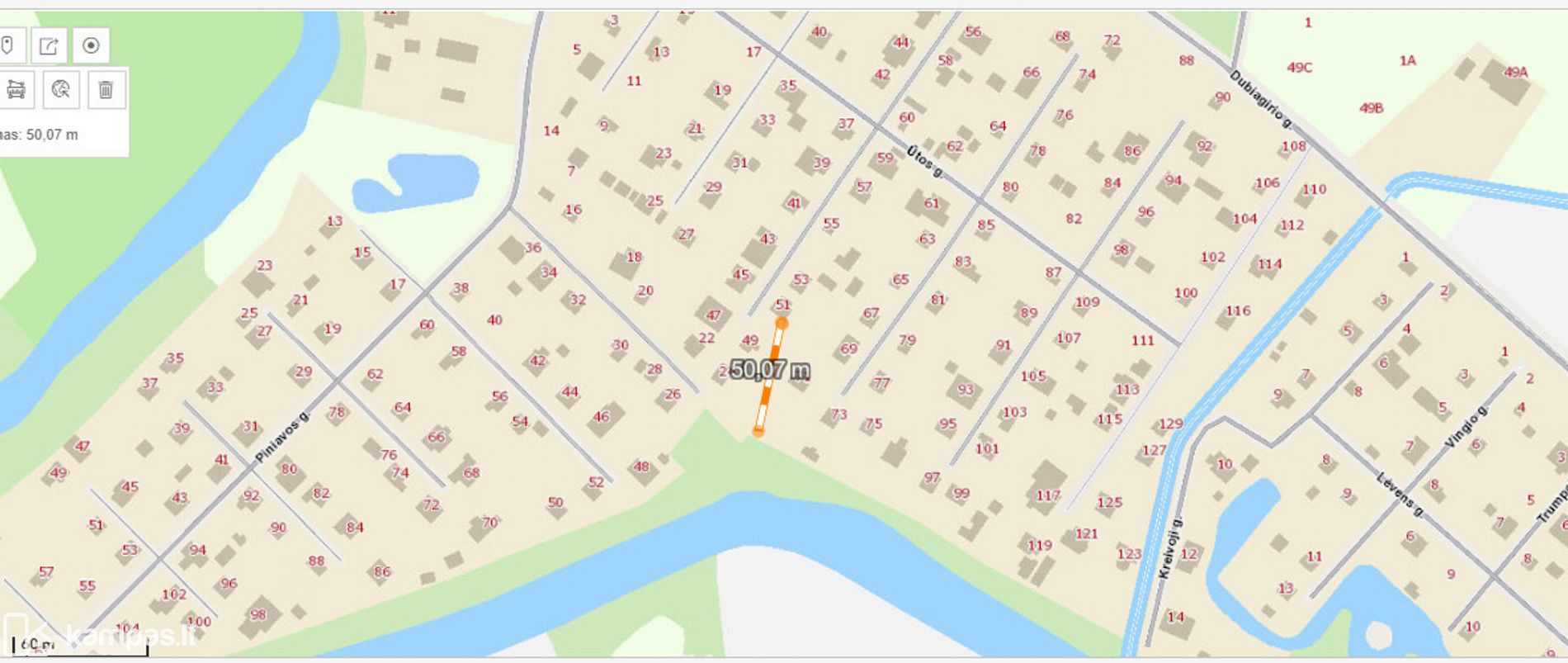Select the distance measuring ruler tool
The image size is (1568, 663).
click(x=16, y=89)
